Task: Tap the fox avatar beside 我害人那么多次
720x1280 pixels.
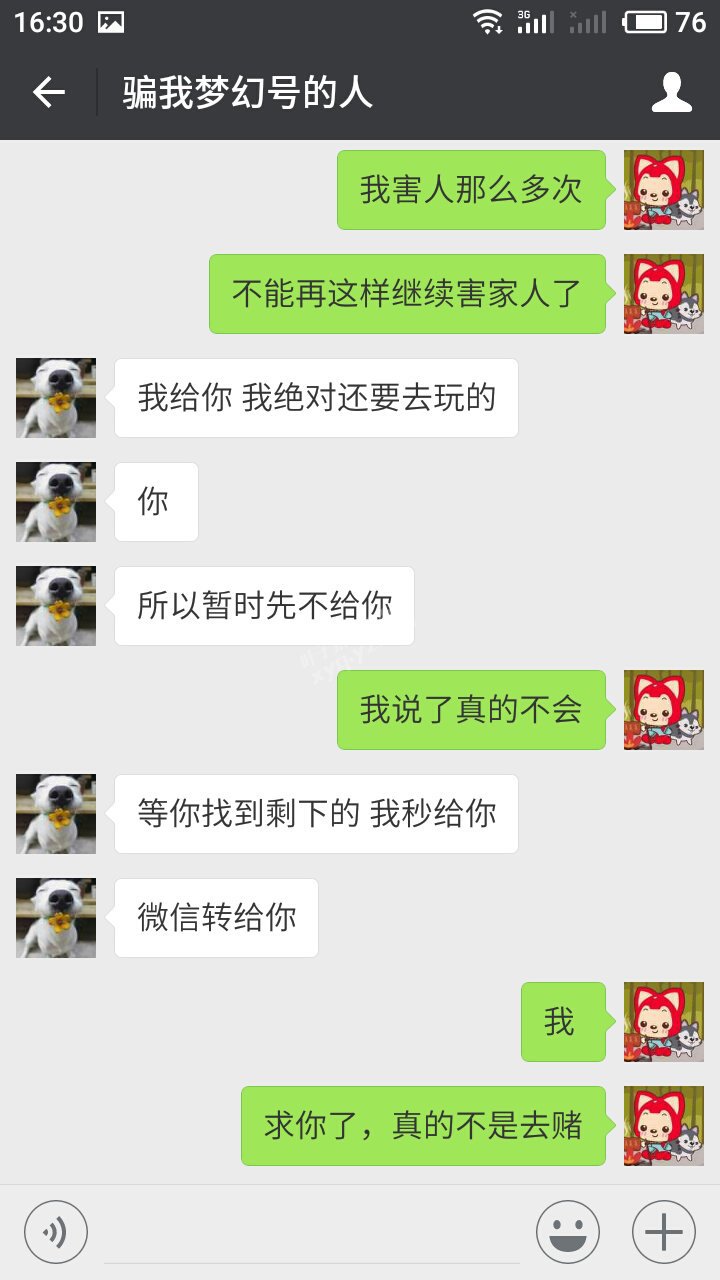Action: 664,190
